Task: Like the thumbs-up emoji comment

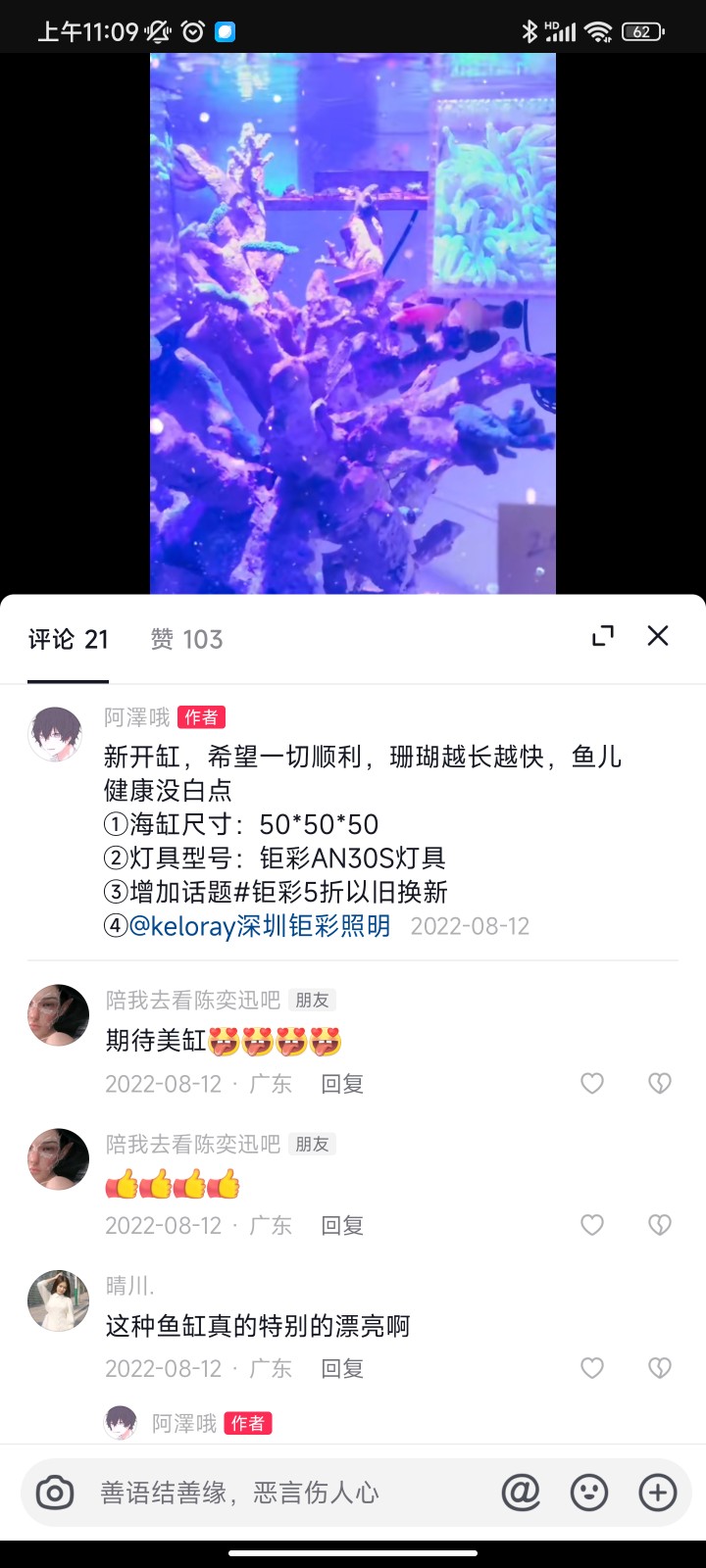Action: pyautogui.click(x=592, y=1225)
